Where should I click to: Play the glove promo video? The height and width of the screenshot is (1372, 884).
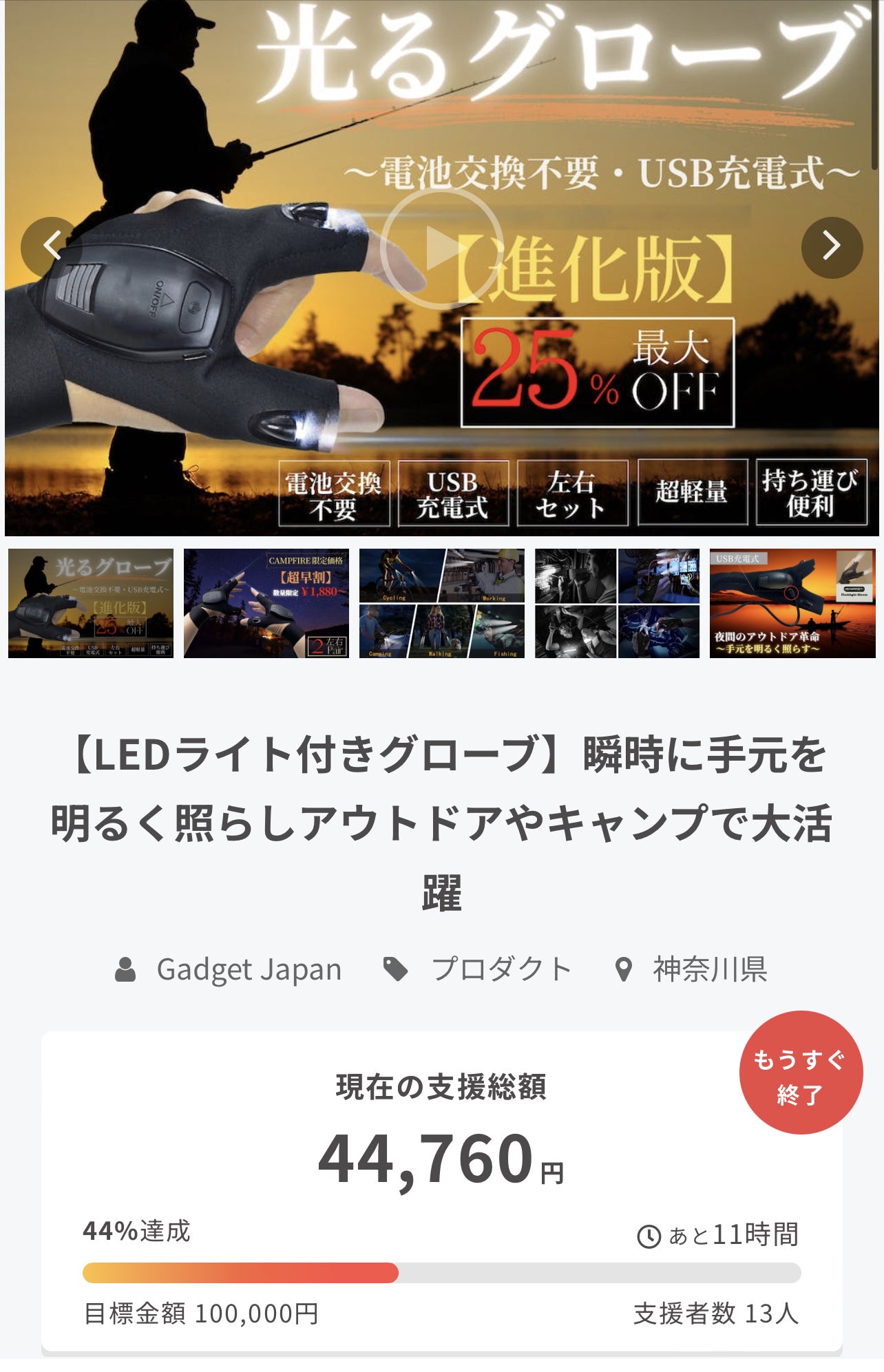point(441,248)
